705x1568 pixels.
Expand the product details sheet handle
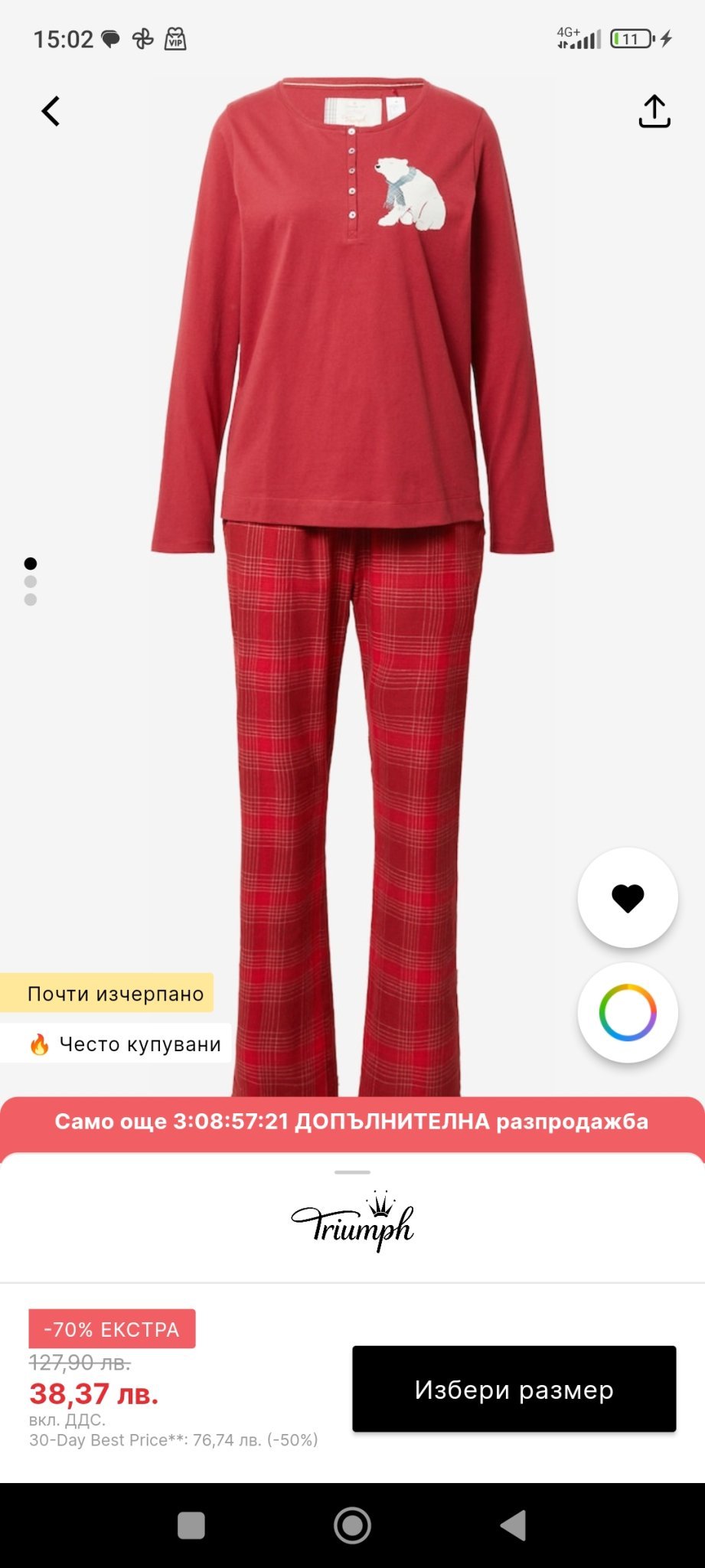tap(352, 1172)
